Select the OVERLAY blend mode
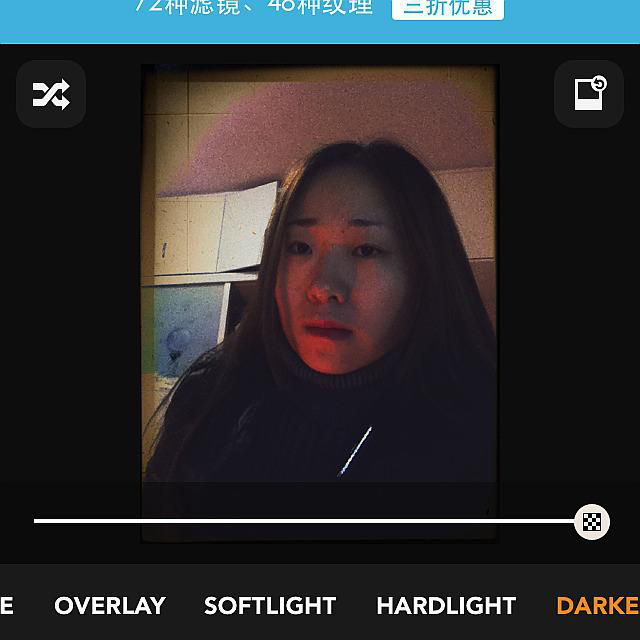This screenshot has height=640, width=640. coord(110,605)
